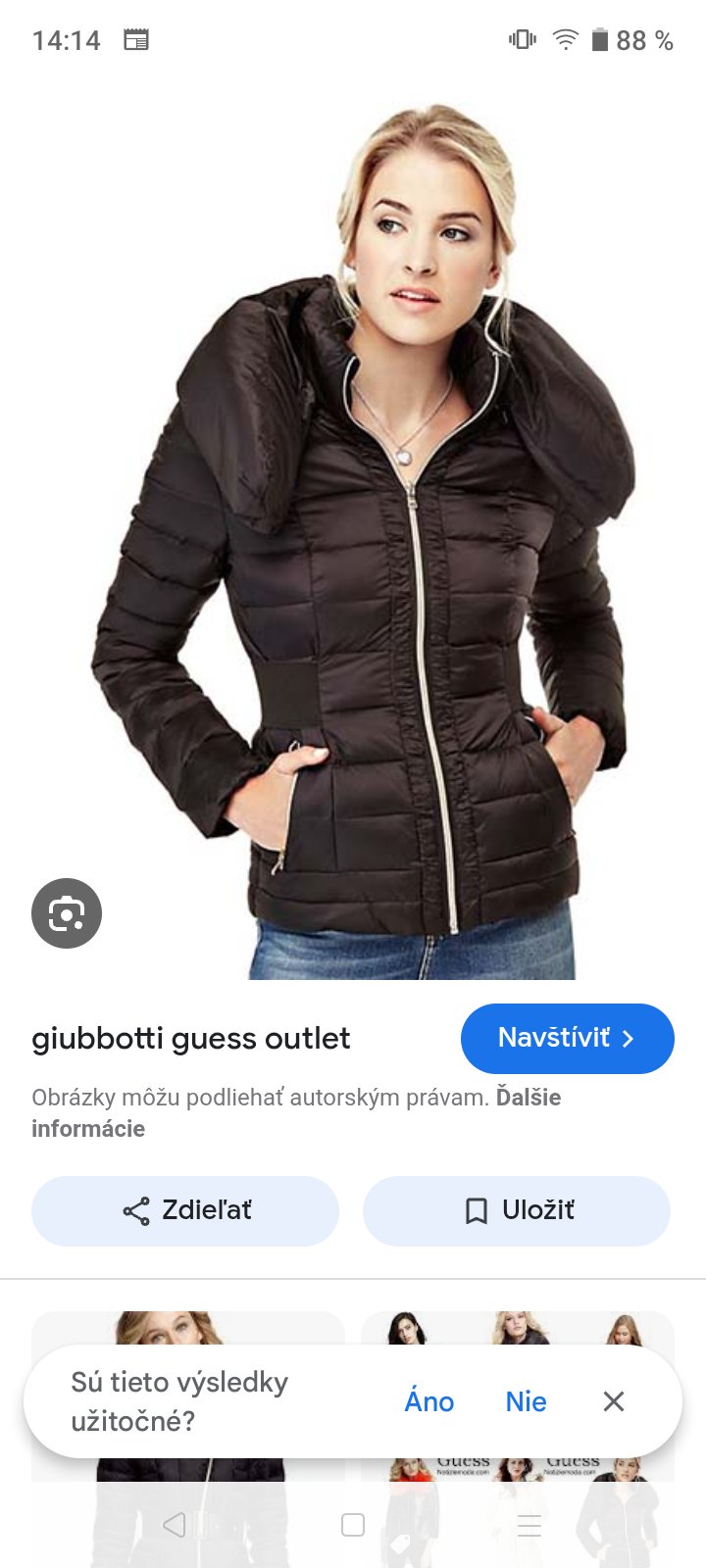Save the image with Uložiť
The width and height of the screenshot is (706, 1568).
pos(517,1210)
